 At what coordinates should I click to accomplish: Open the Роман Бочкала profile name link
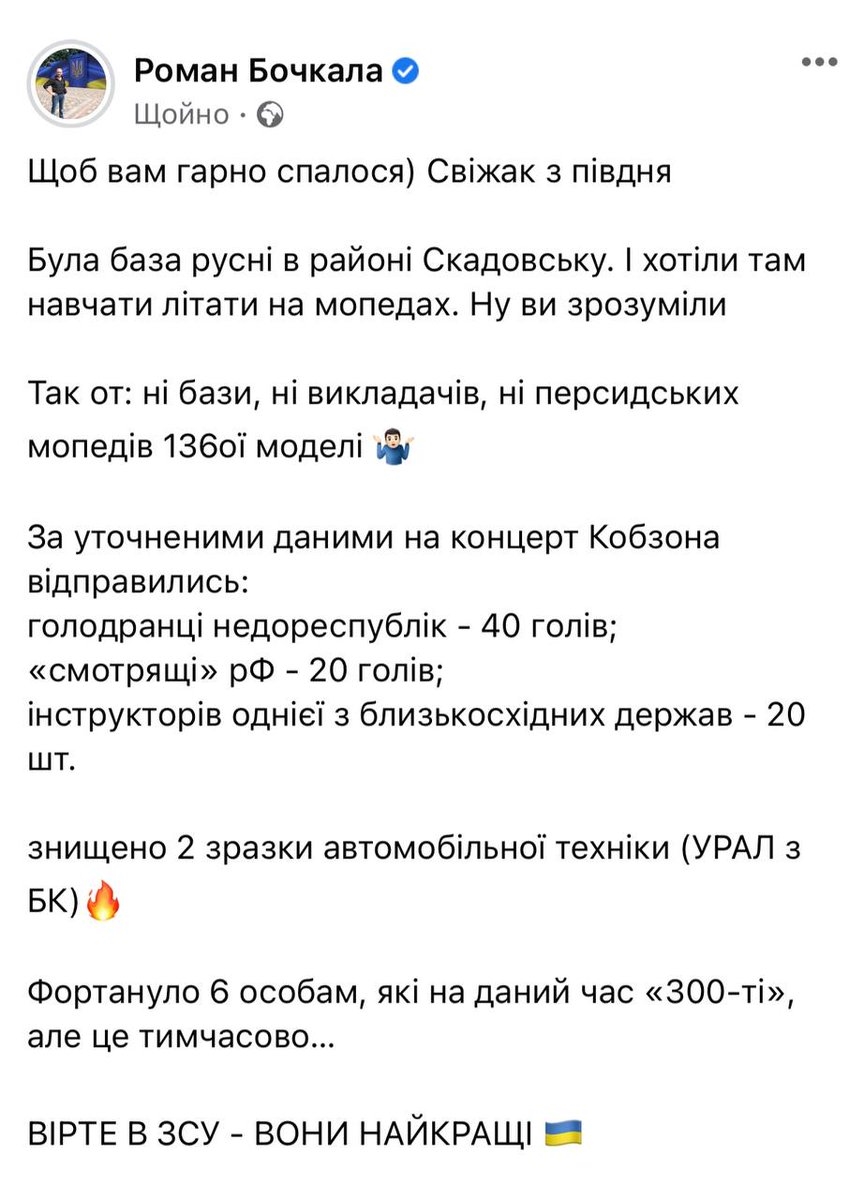point(260,70)
